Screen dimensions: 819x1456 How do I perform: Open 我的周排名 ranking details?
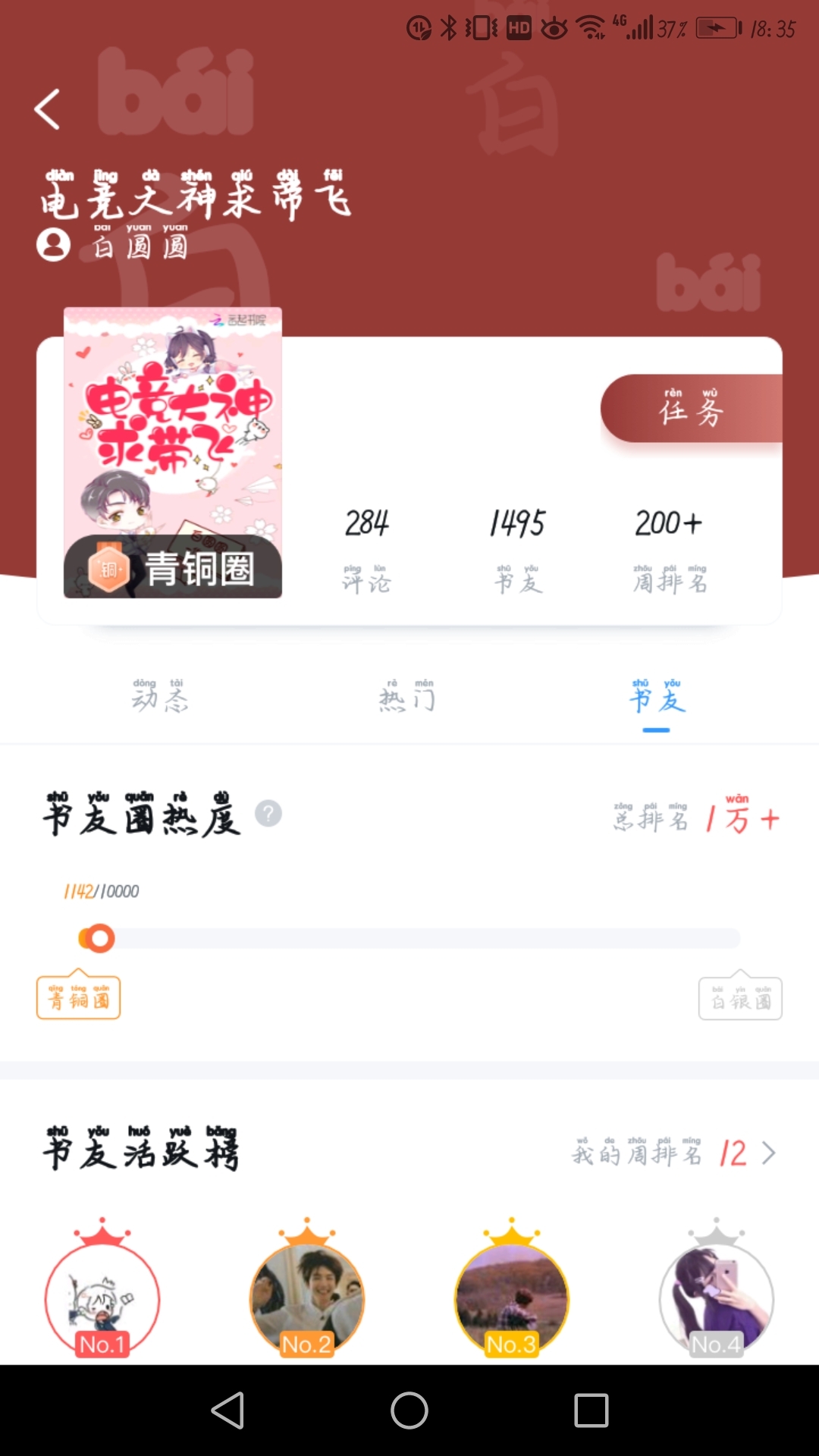(x=675, y=1153)
